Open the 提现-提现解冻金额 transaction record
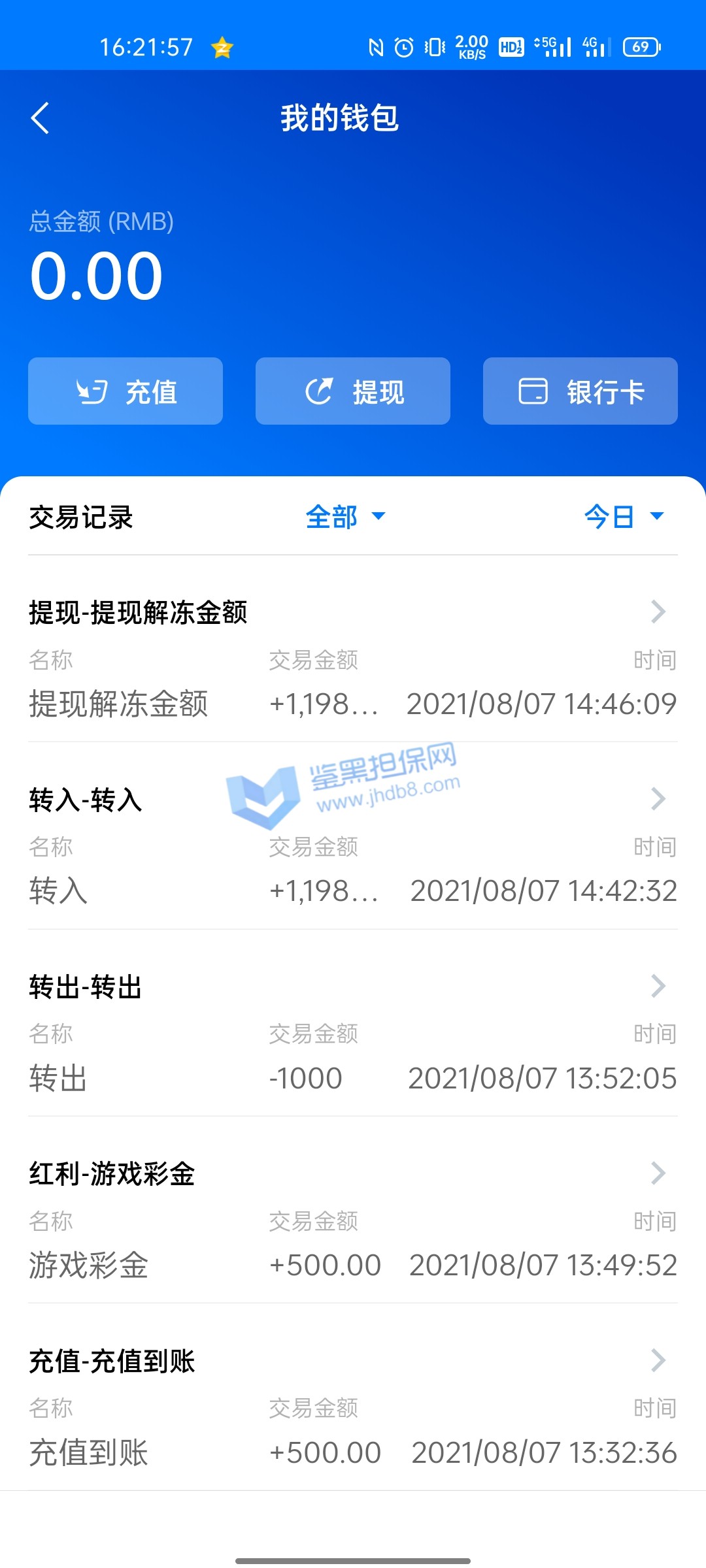The height and width of the screenshot is (1568, 706). pyautogui.click(x=353, y=660)
